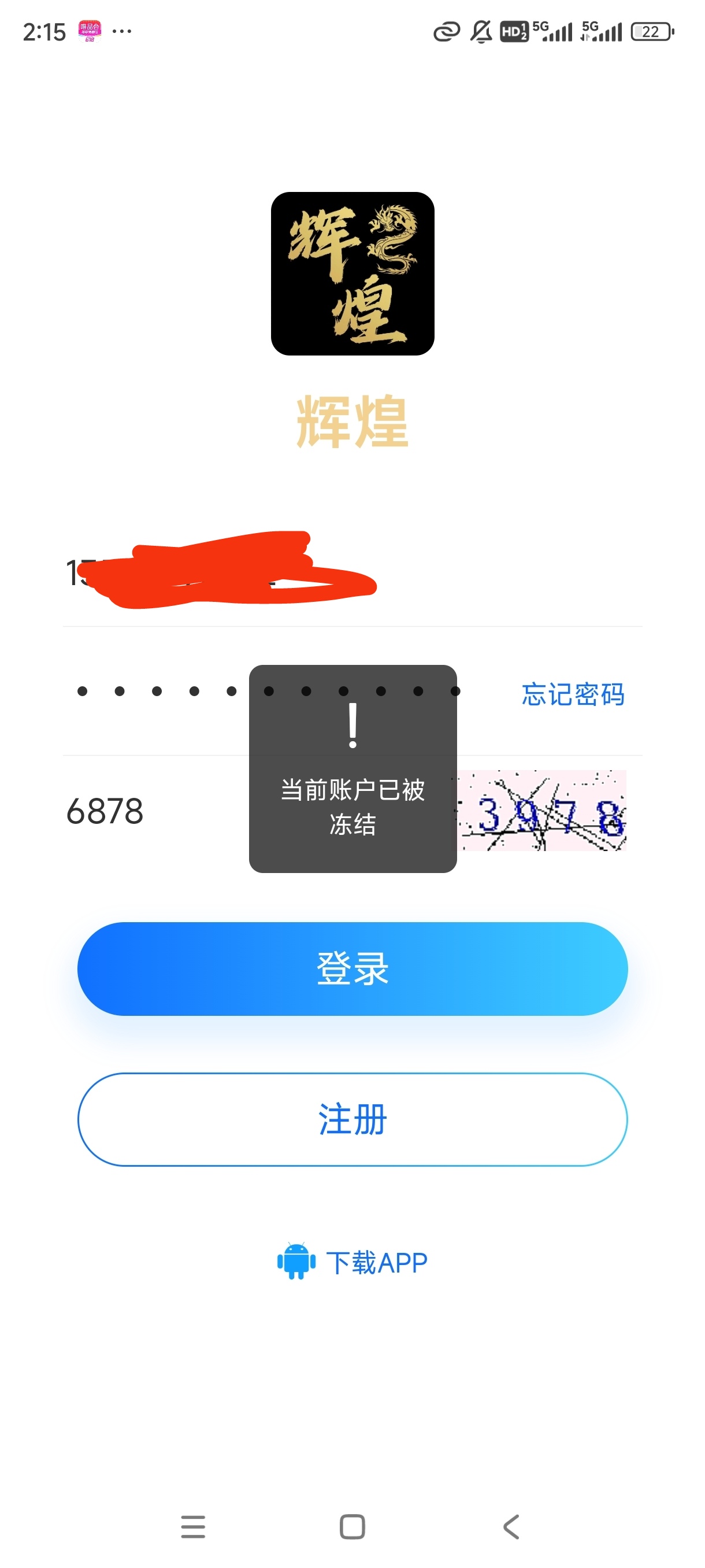The image size is (705, 1568).
Task: Go back with the system back button
Action: click(x=511, y=1526)
